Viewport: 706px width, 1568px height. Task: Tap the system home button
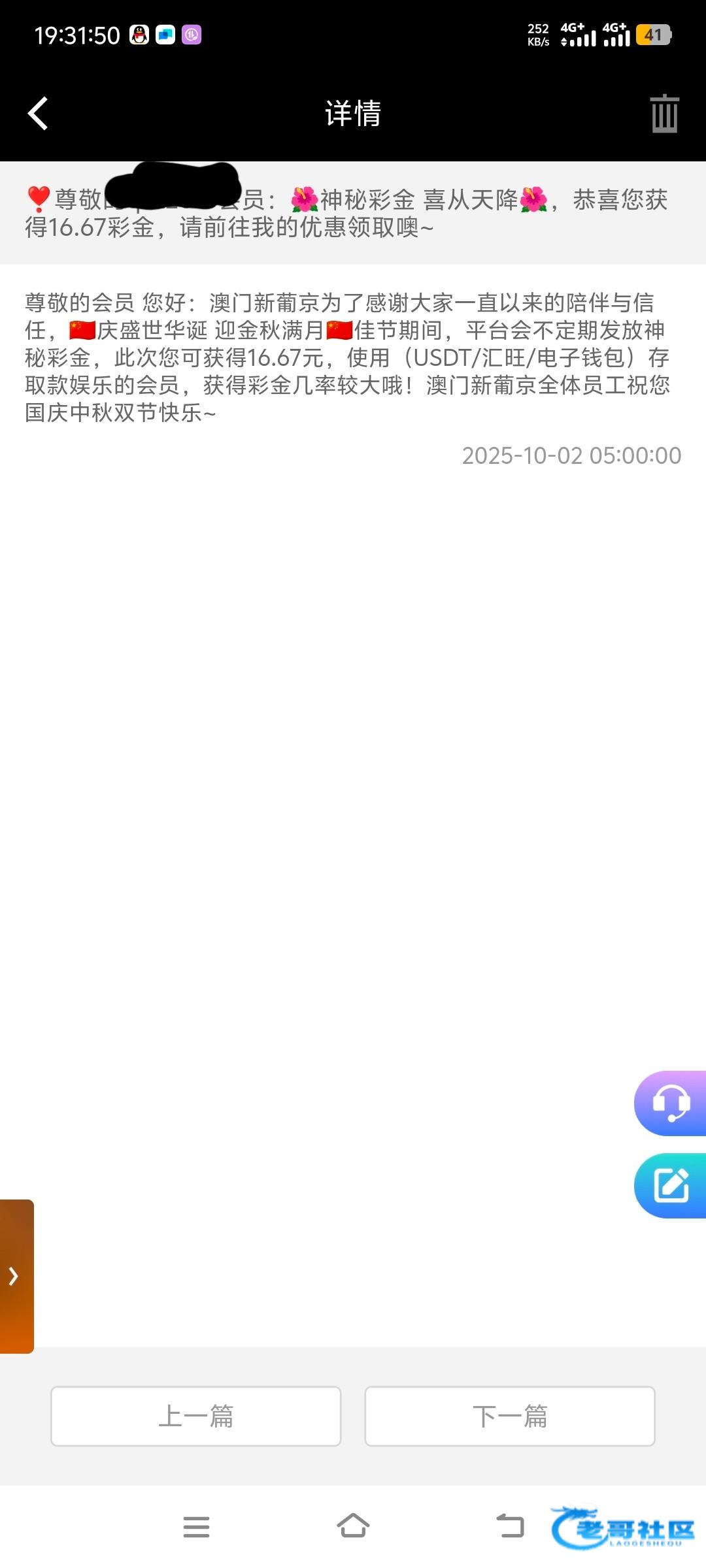(353, 1526)
